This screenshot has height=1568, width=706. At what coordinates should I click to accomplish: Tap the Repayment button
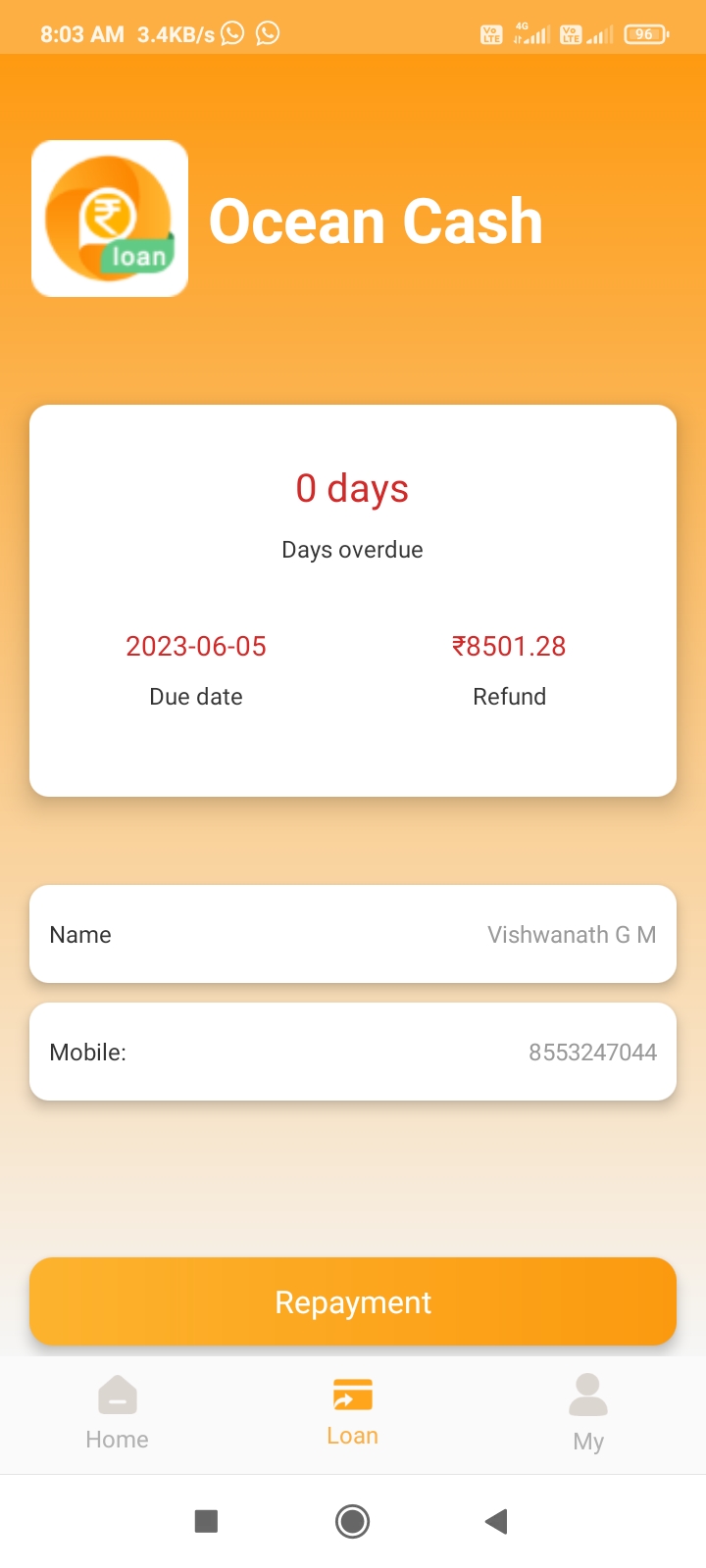point(353,1301)
